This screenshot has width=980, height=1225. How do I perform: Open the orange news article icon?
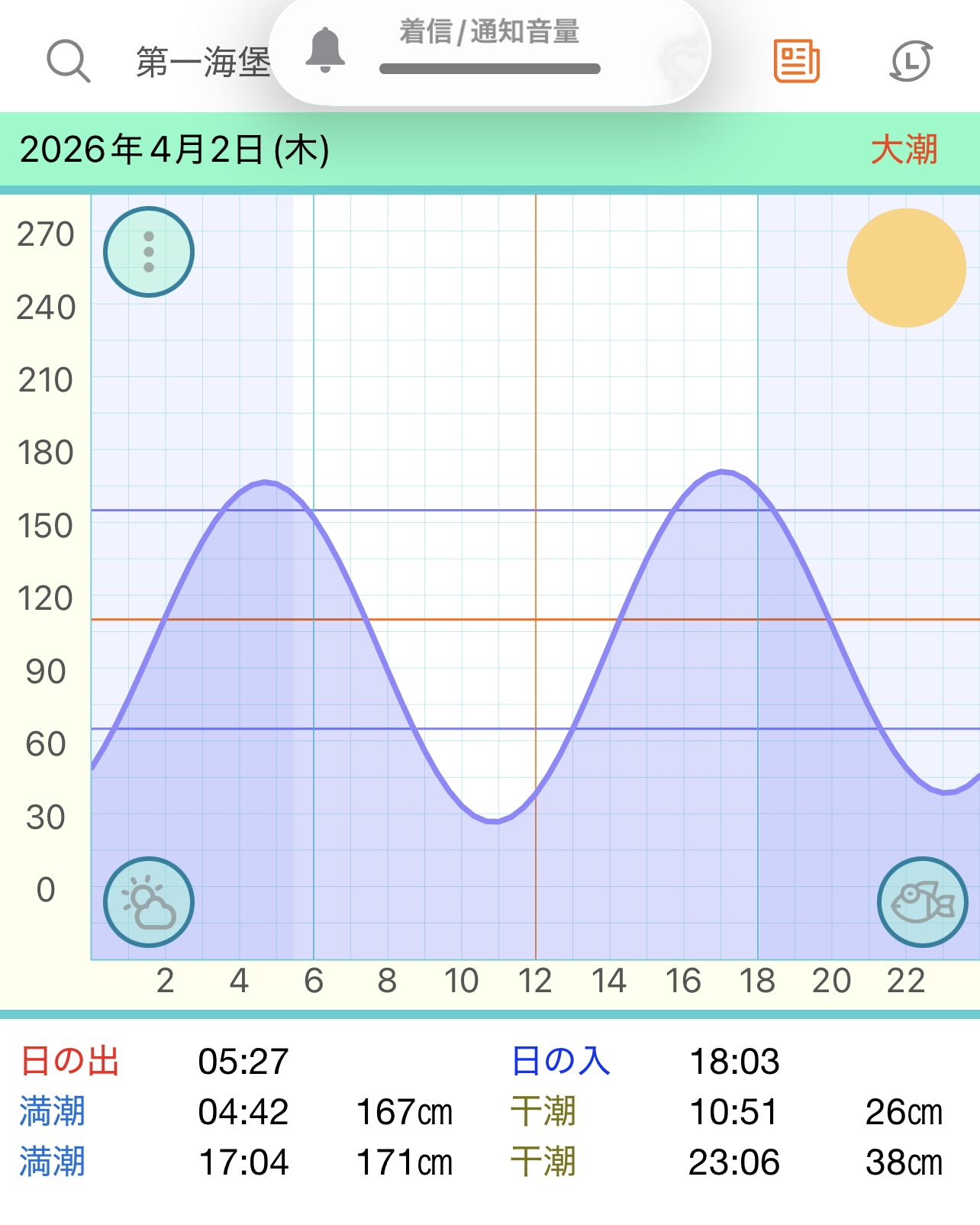[x=796, y=61]
